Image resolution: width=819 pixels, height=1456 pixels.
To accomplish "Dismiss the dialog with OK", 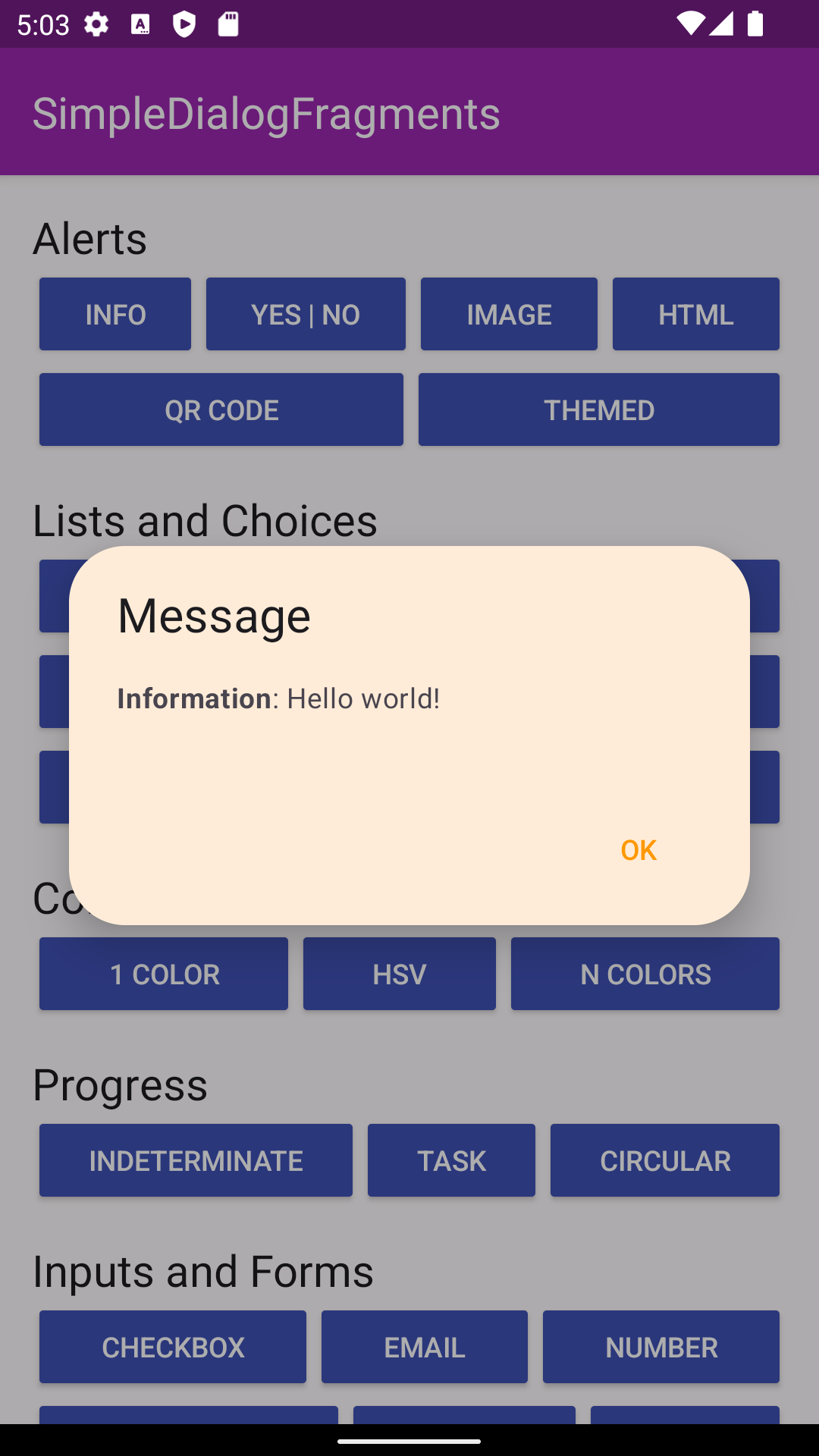I will coord(638,850).
